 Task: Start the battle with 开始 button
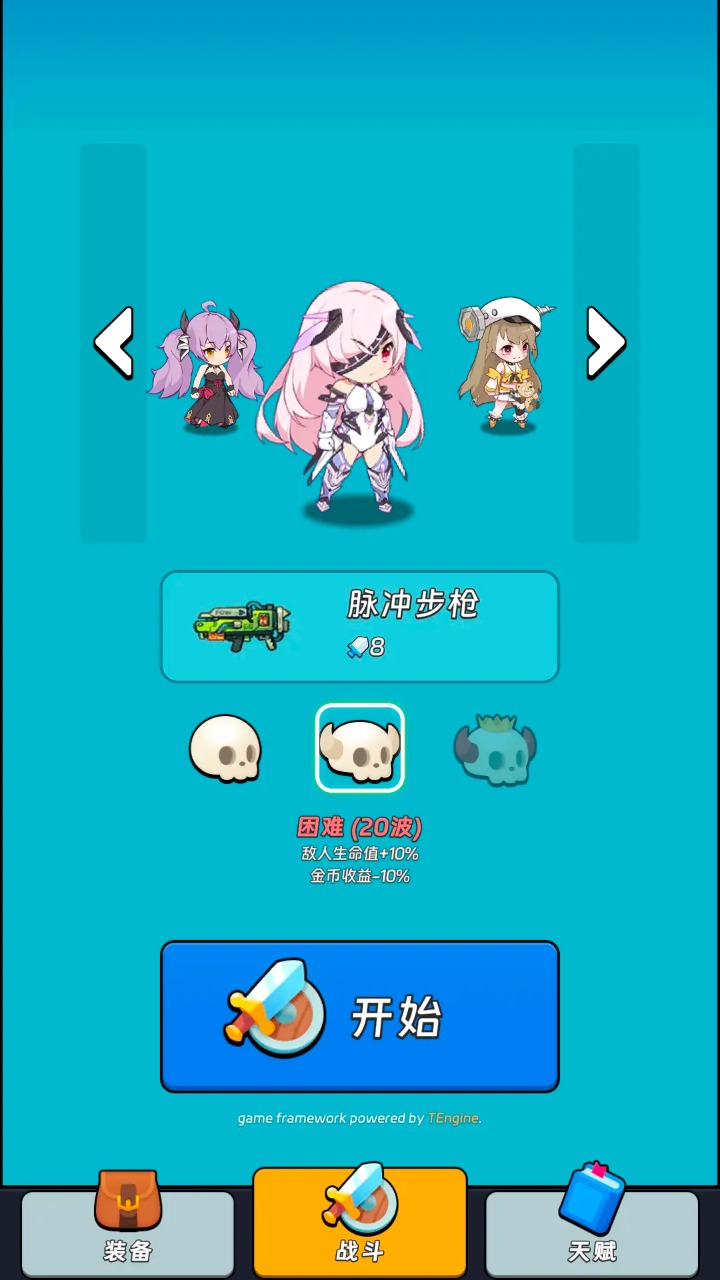(x=360, y=1016)
